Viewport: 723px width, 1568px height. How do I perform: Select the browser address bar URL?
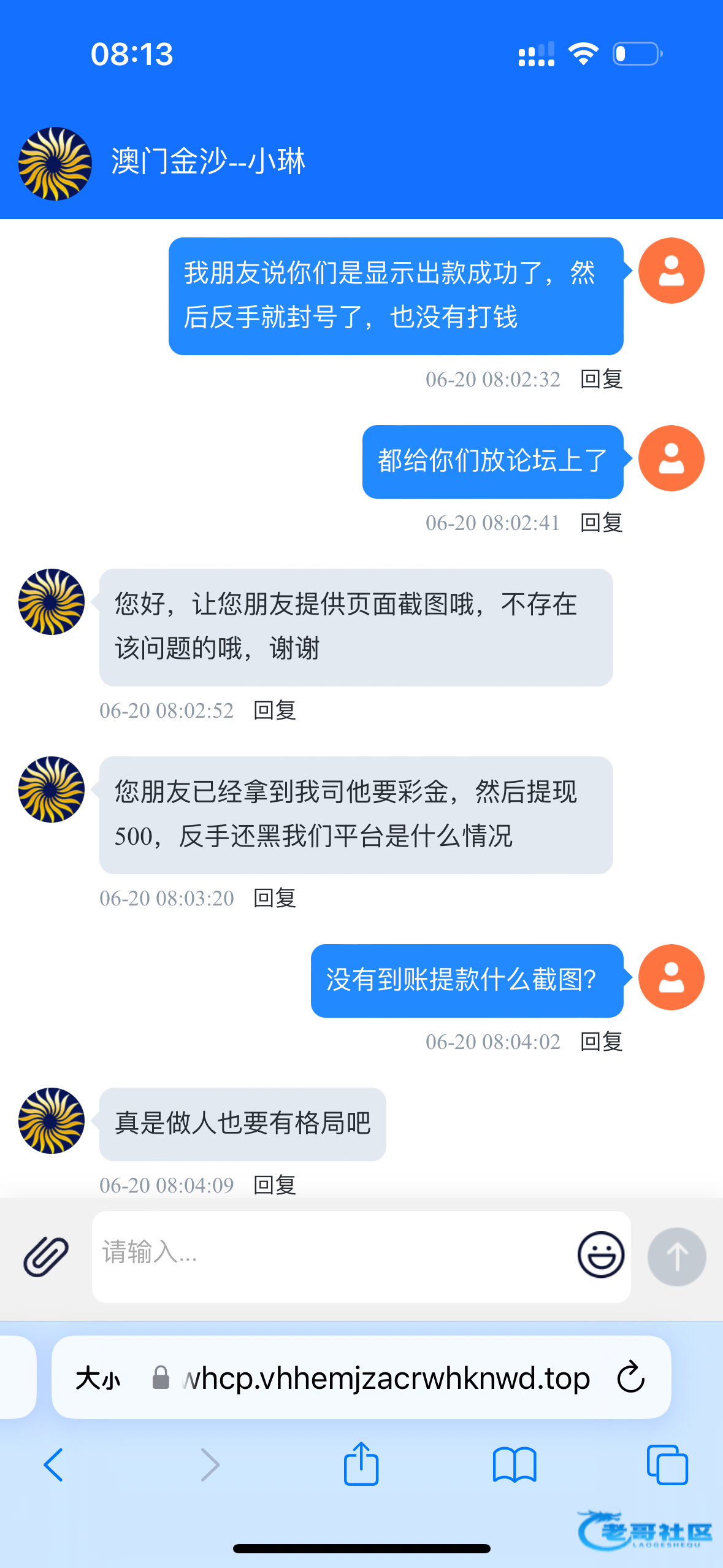[x=386, y=1379]
